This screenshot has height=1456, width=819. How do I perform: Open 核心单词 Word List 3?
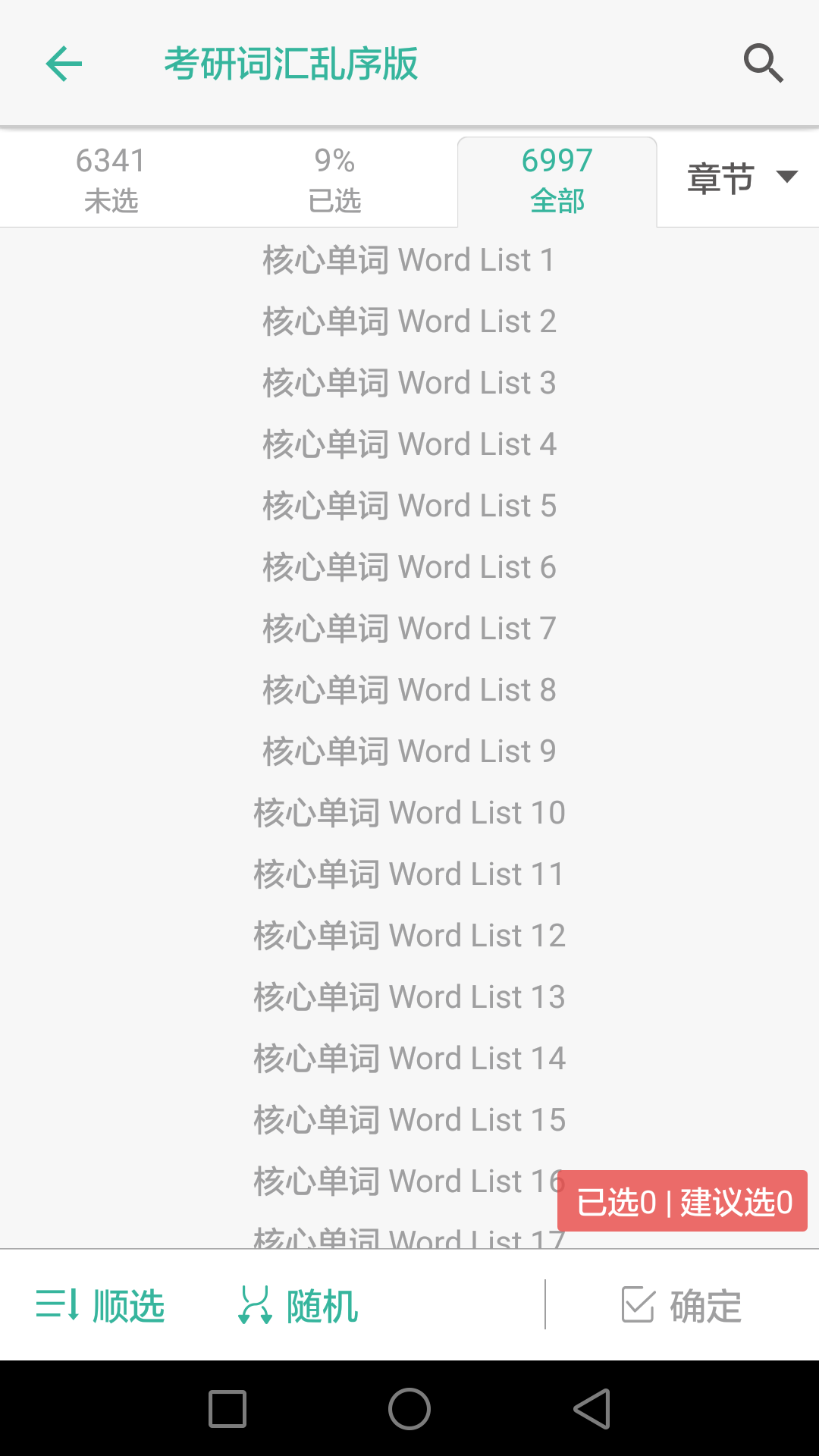[409, 383]
